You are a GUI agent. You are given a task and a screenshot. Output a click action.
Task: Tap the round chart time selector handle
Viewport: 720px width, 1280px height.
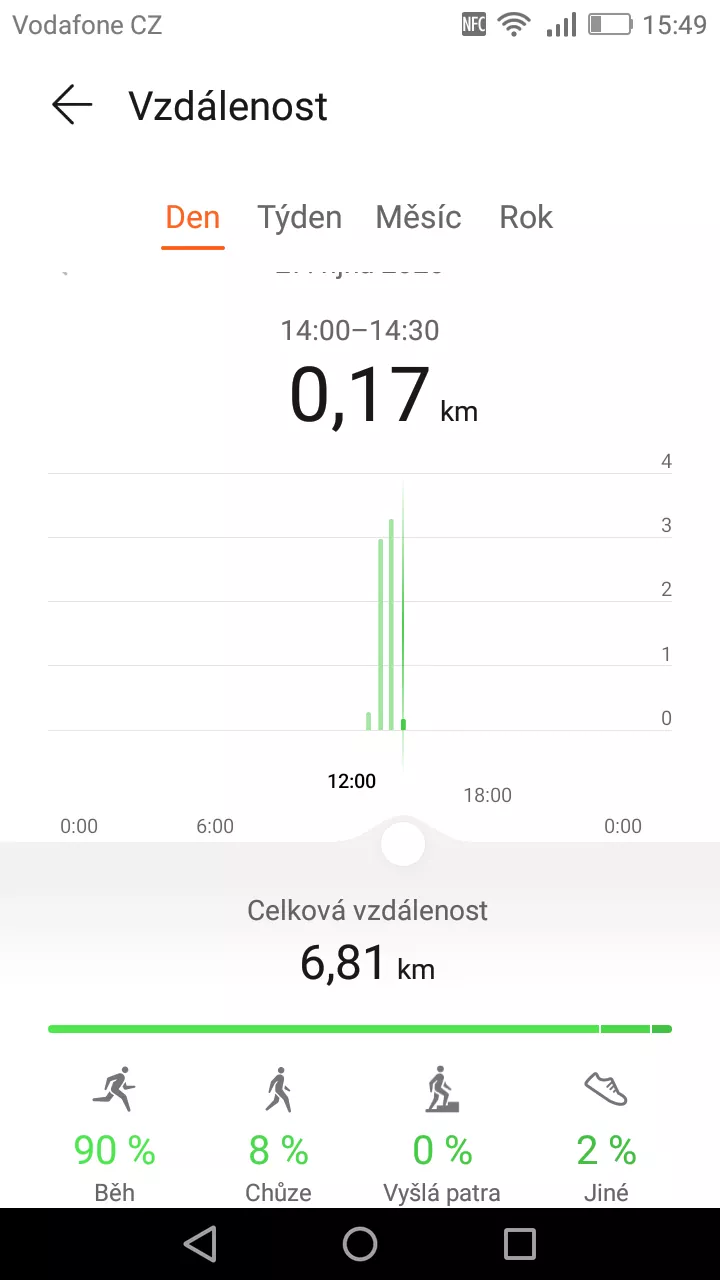click(x=403, y=845)
